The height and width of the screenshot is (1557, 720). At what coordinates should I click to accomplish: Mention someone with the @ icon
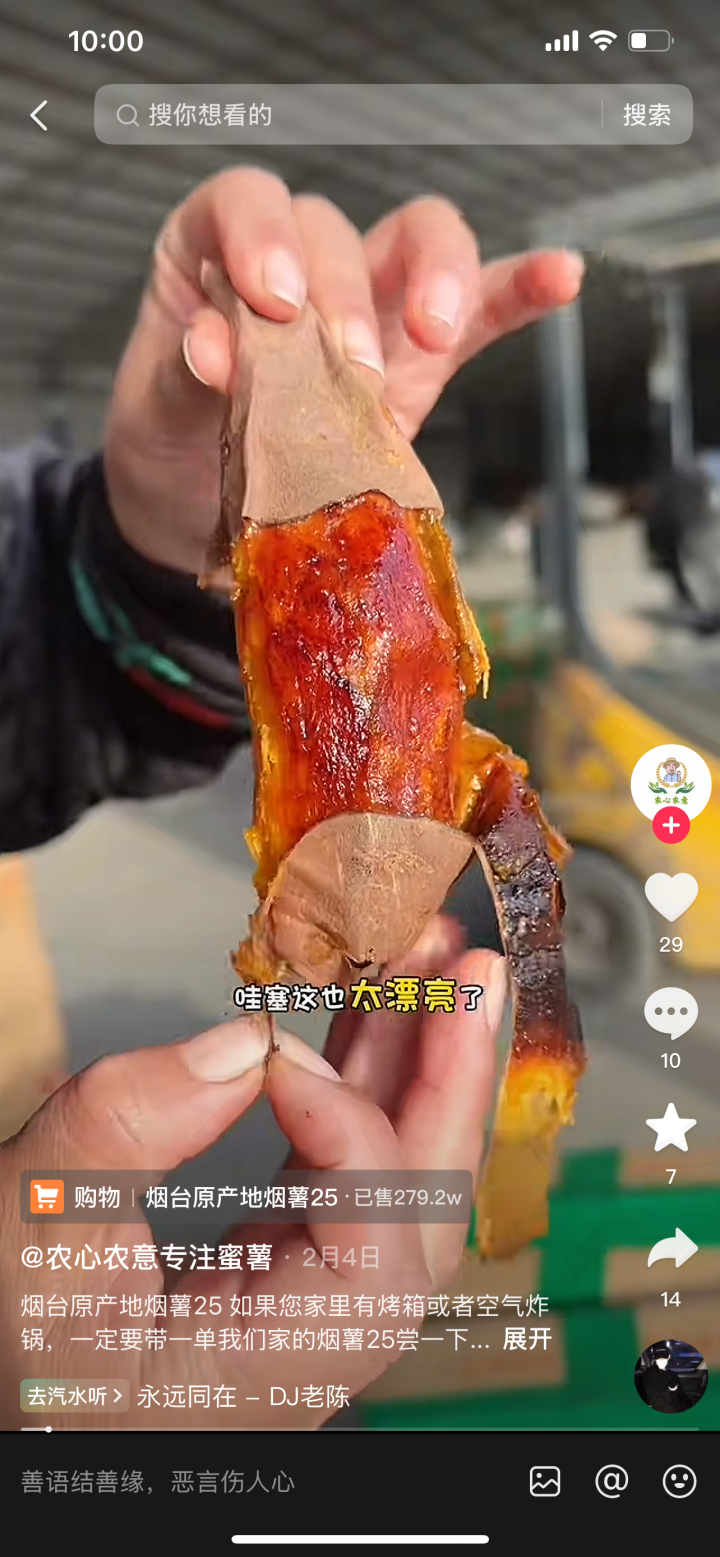pos(611,1481)
